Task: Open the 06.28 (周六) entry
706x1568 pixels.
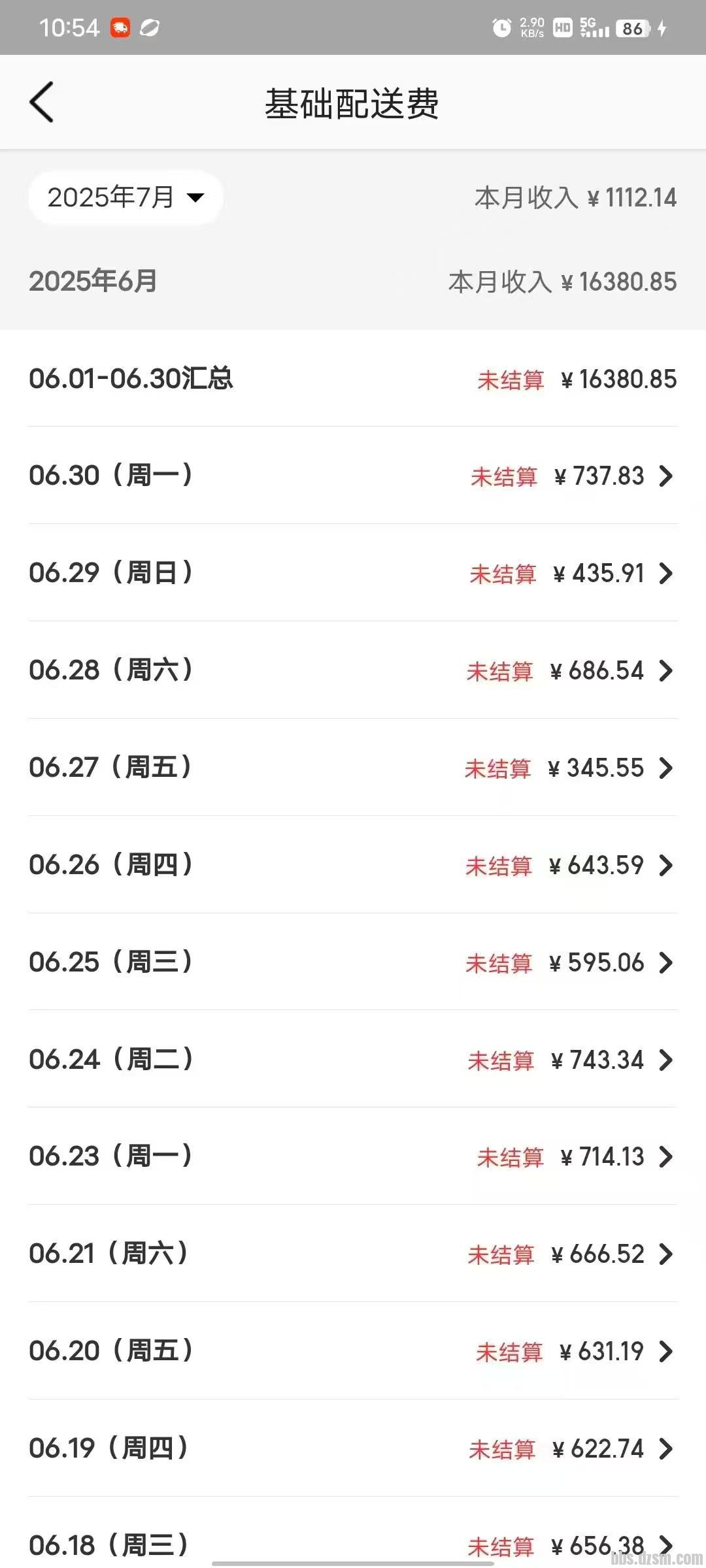Action: pyautogui.click(x=353, y=670)
